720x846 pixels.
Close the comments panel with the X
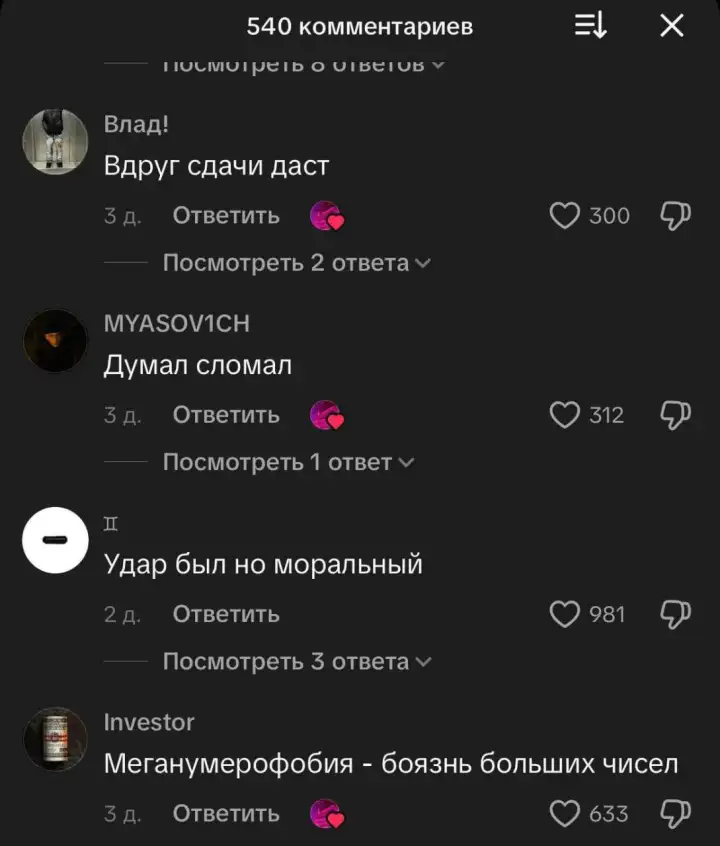click(x=672, y=27)
